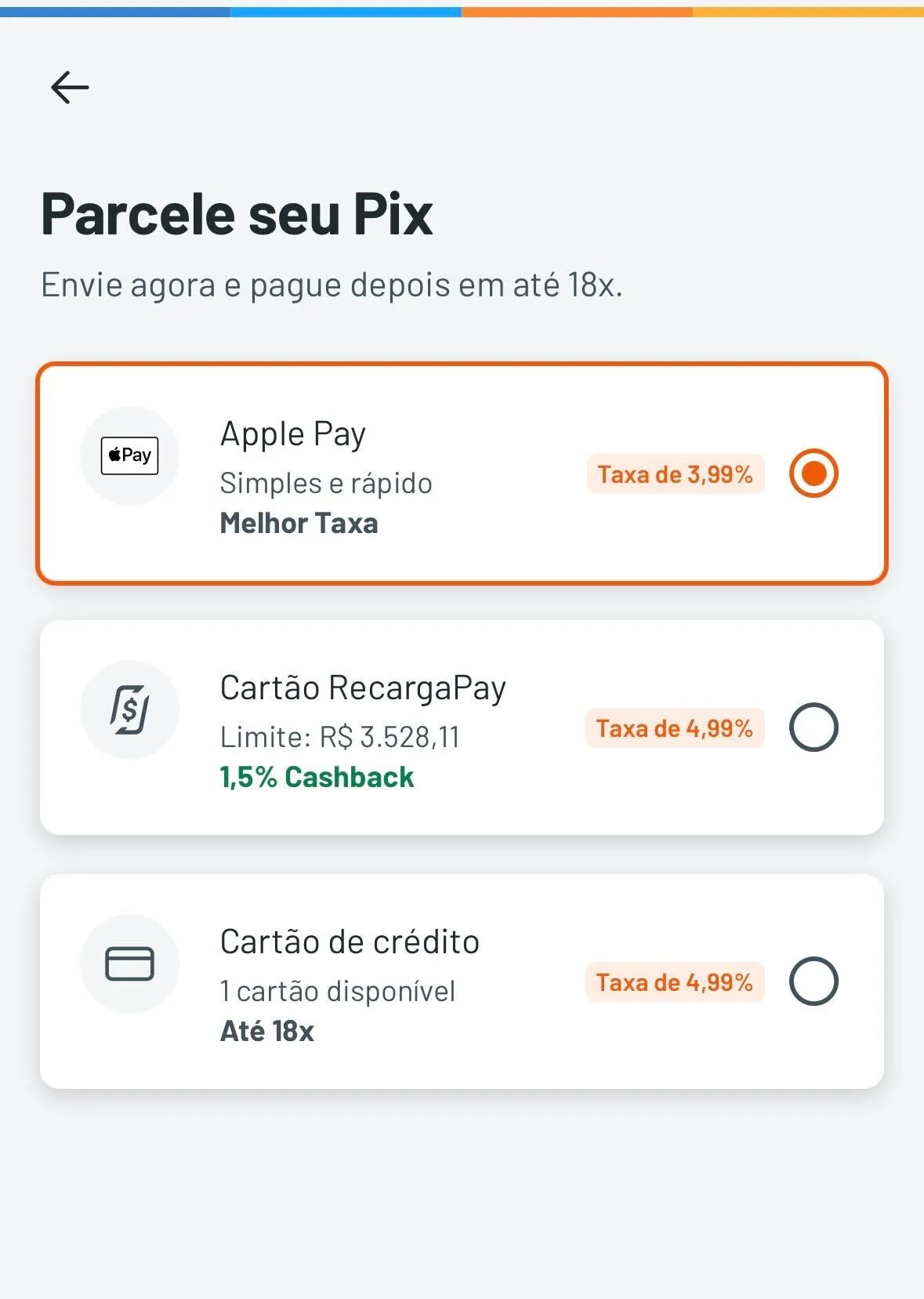This screenshot has height=1299, width=924.
Task: Select the Cartão de crédito radio button
Action: pyautogui.click(x=813, y=982)
